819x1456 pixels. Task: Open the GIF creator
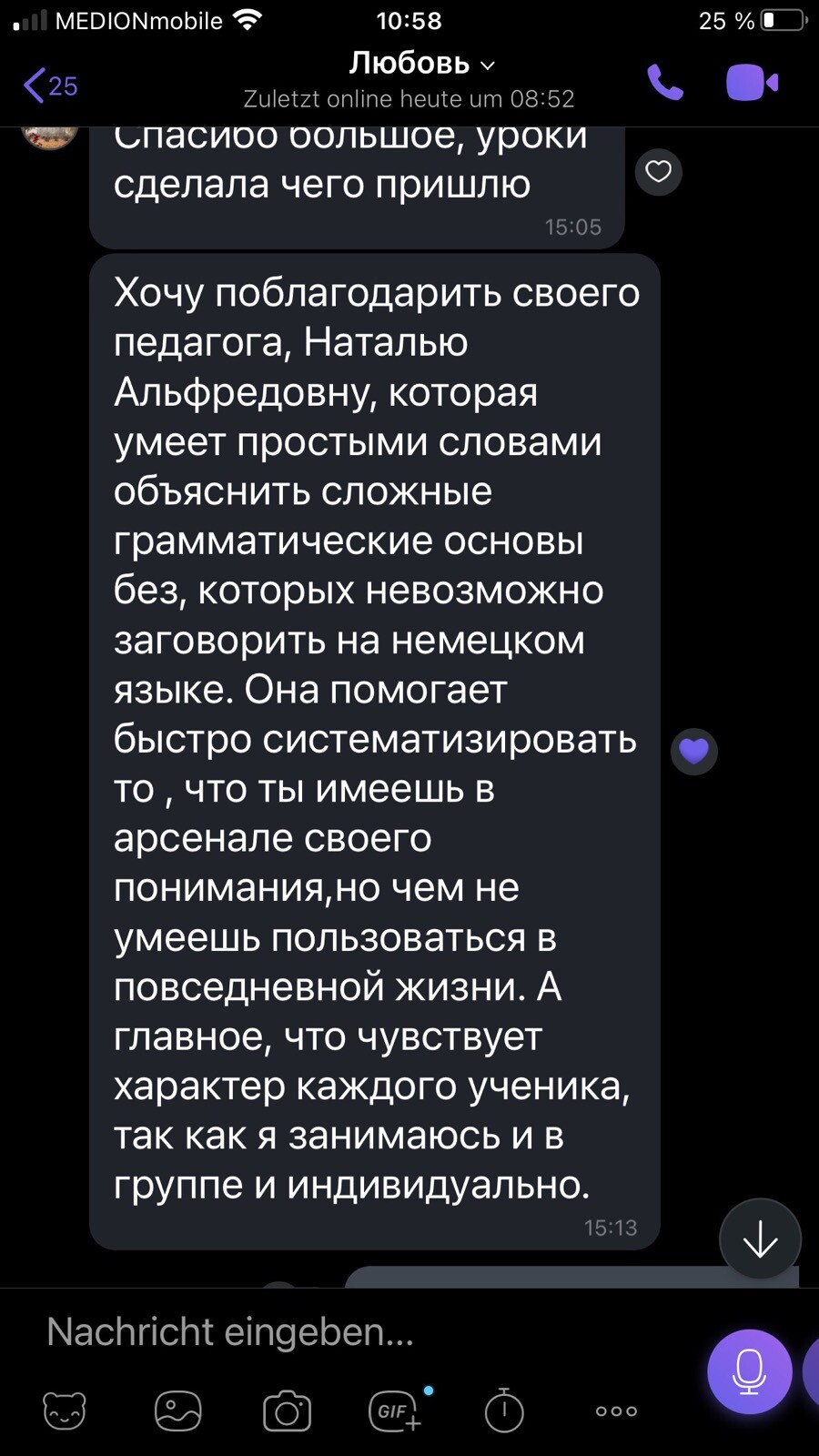[397, 1410]
